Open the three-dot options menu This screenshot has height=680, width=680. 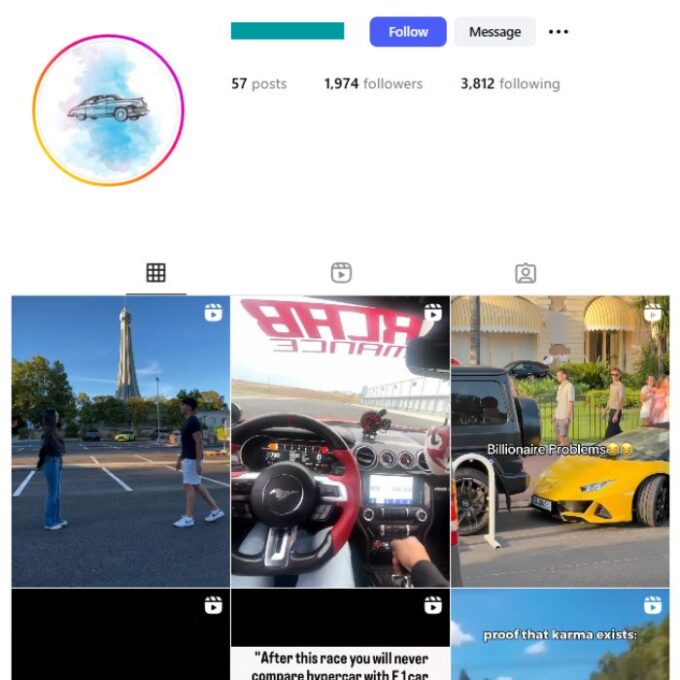point(558,32)
